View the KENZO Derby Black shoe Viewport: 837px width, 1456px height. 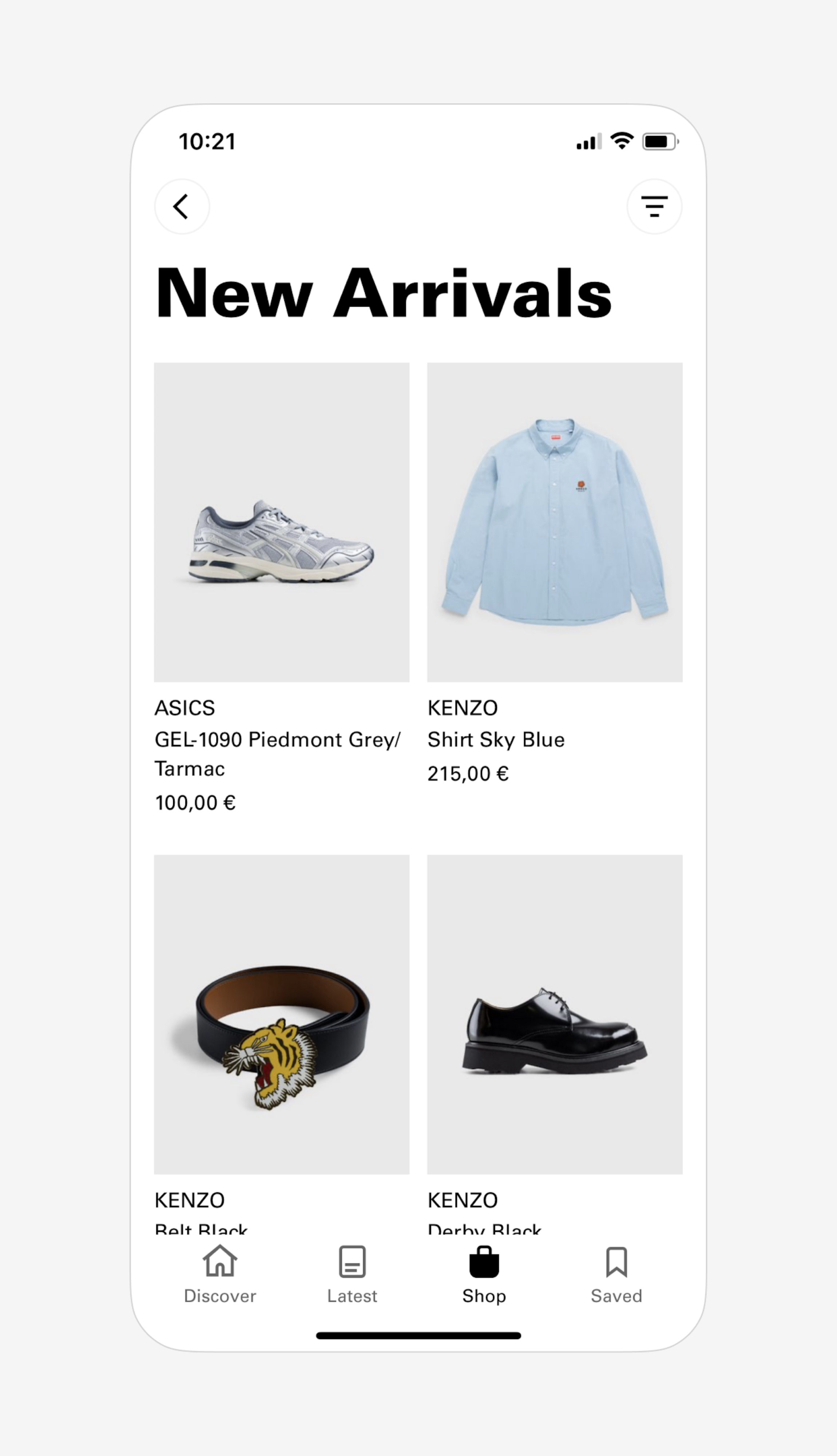point(555,1014)
